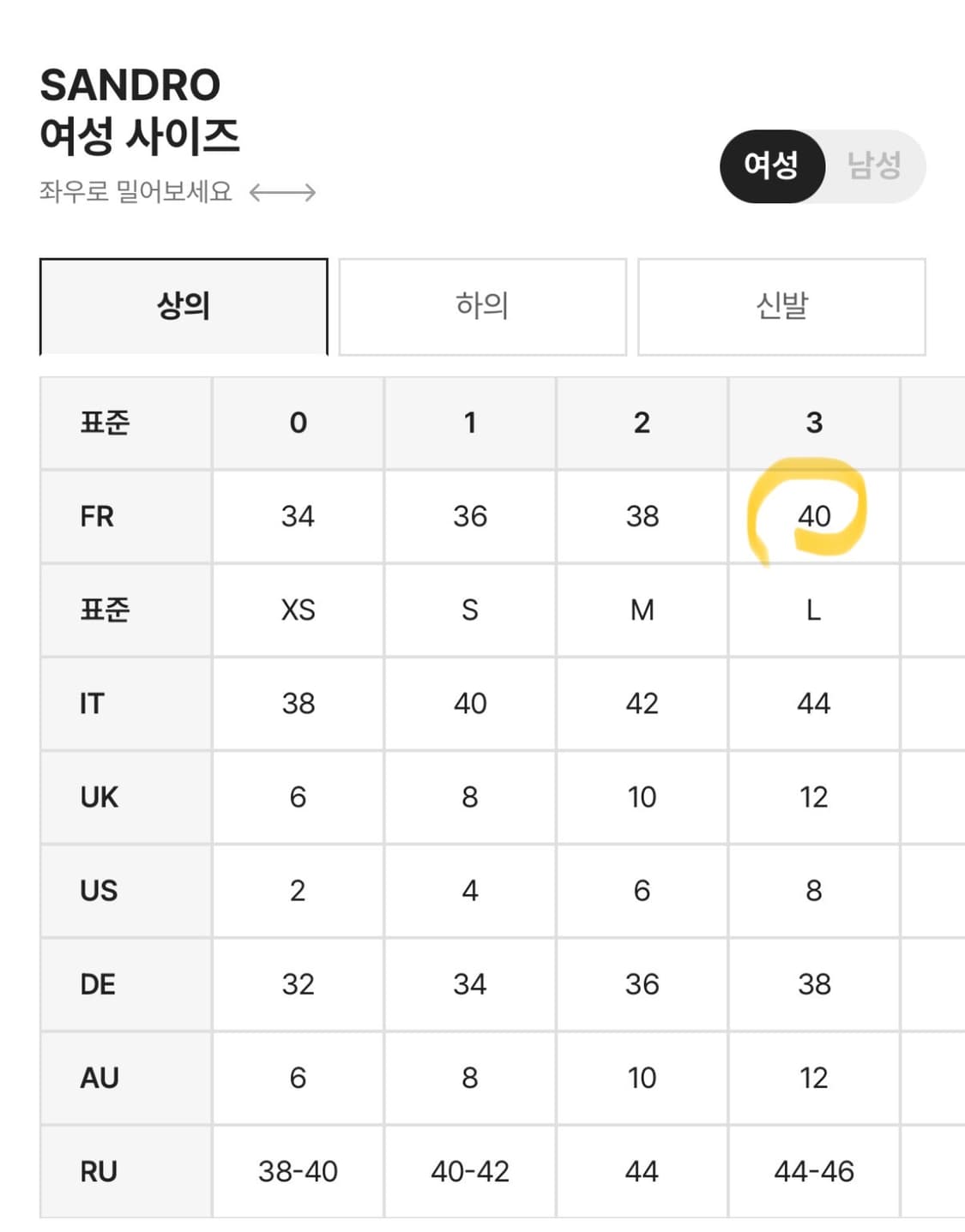Click the IT size 44 cell
Image resolution: width=965 pixels, height=1232 pixels.
click(813, 704)
